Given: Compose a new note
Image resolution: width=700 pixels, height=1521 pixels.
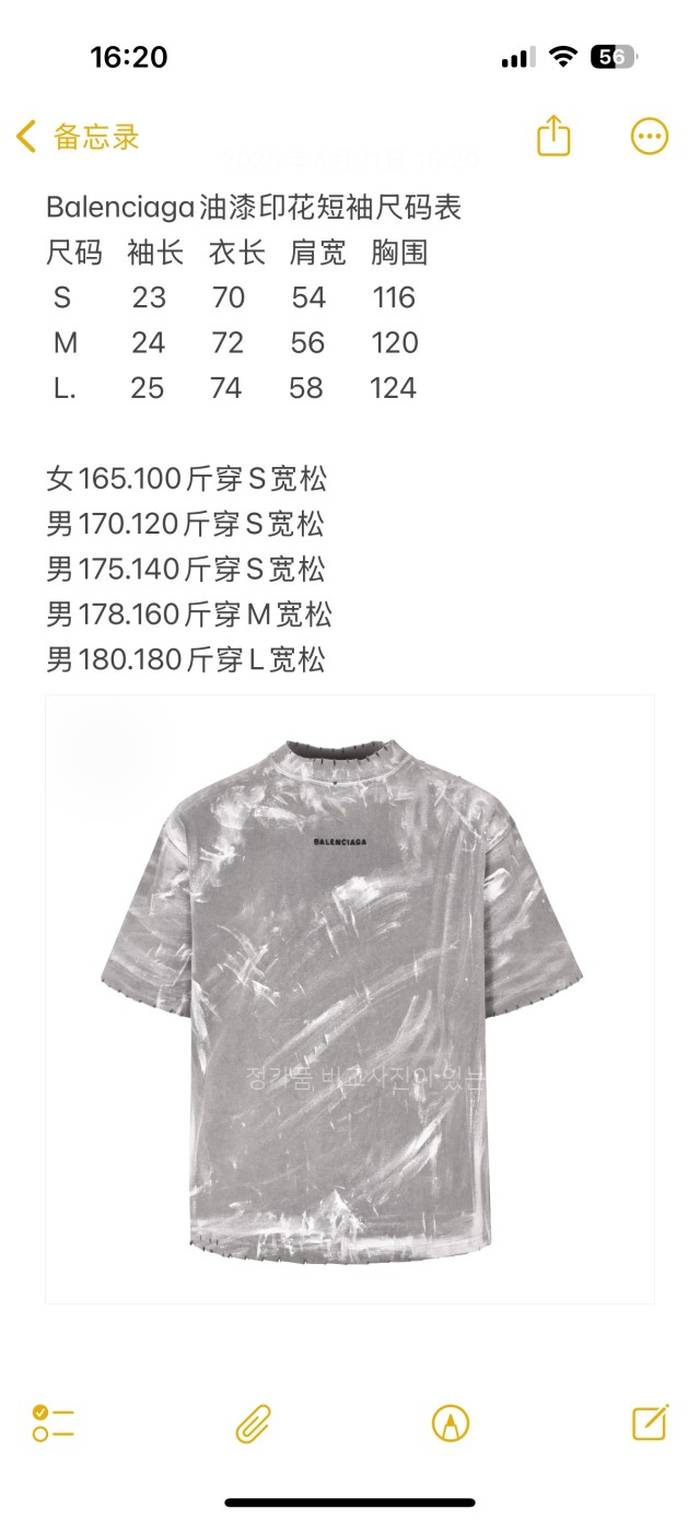Looking at the screenshot, I should pyautogui.click(x=650, y=1421).
